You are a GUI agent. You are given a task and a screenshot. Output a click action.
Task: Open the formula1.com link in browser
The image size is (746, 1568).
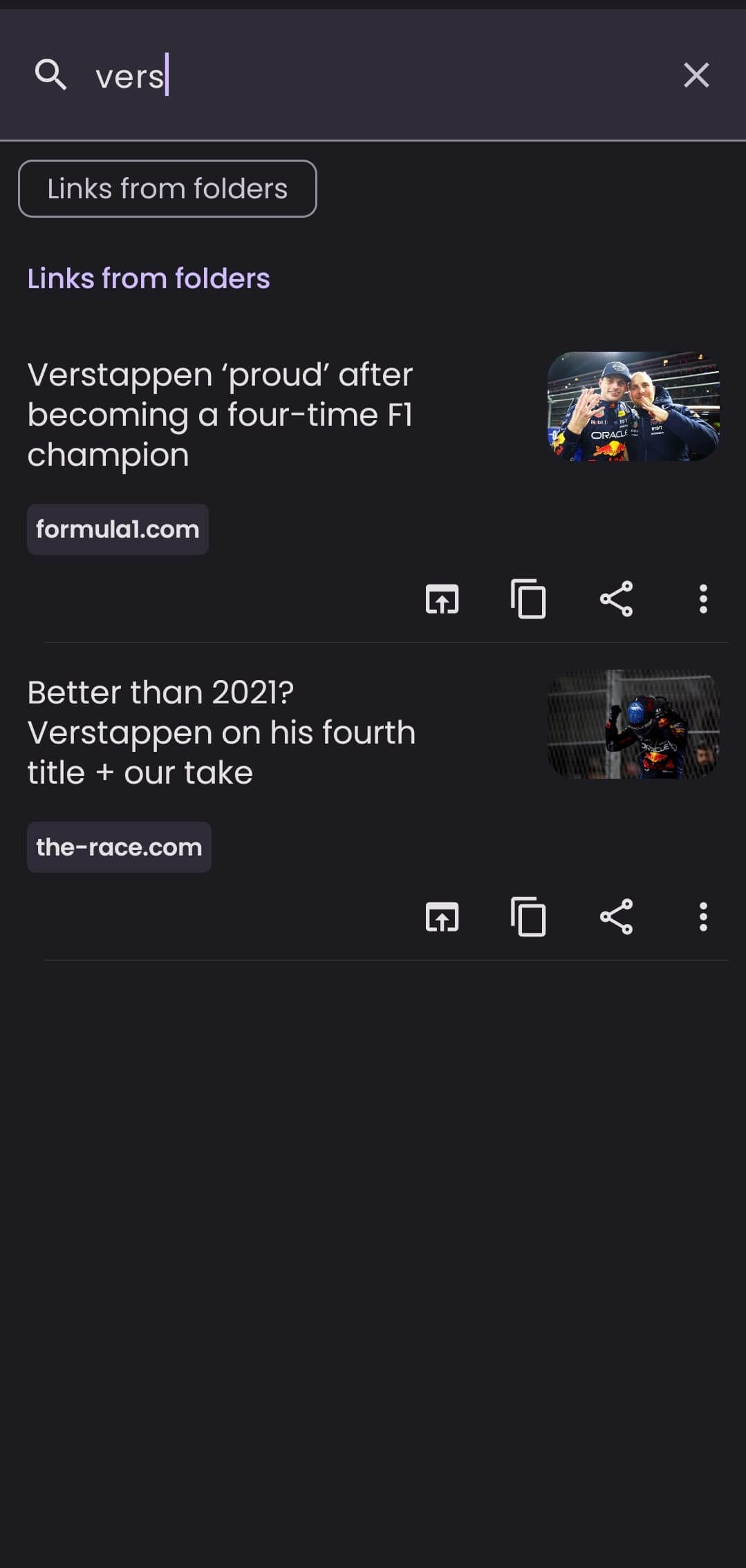point(442,599)
